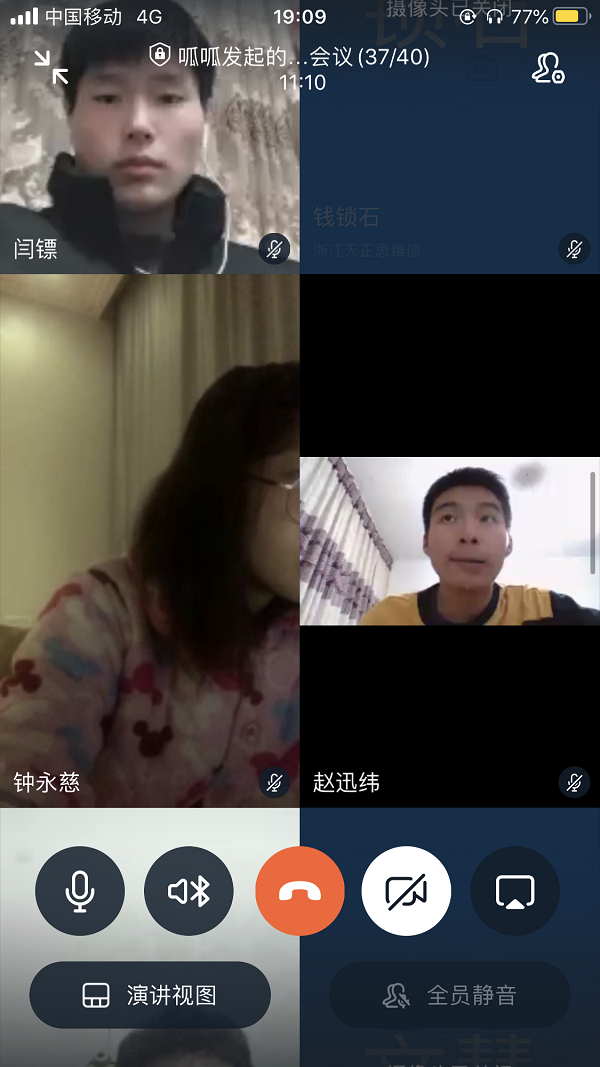Start screen casting
600x1067 pixels.
point(515,891)
